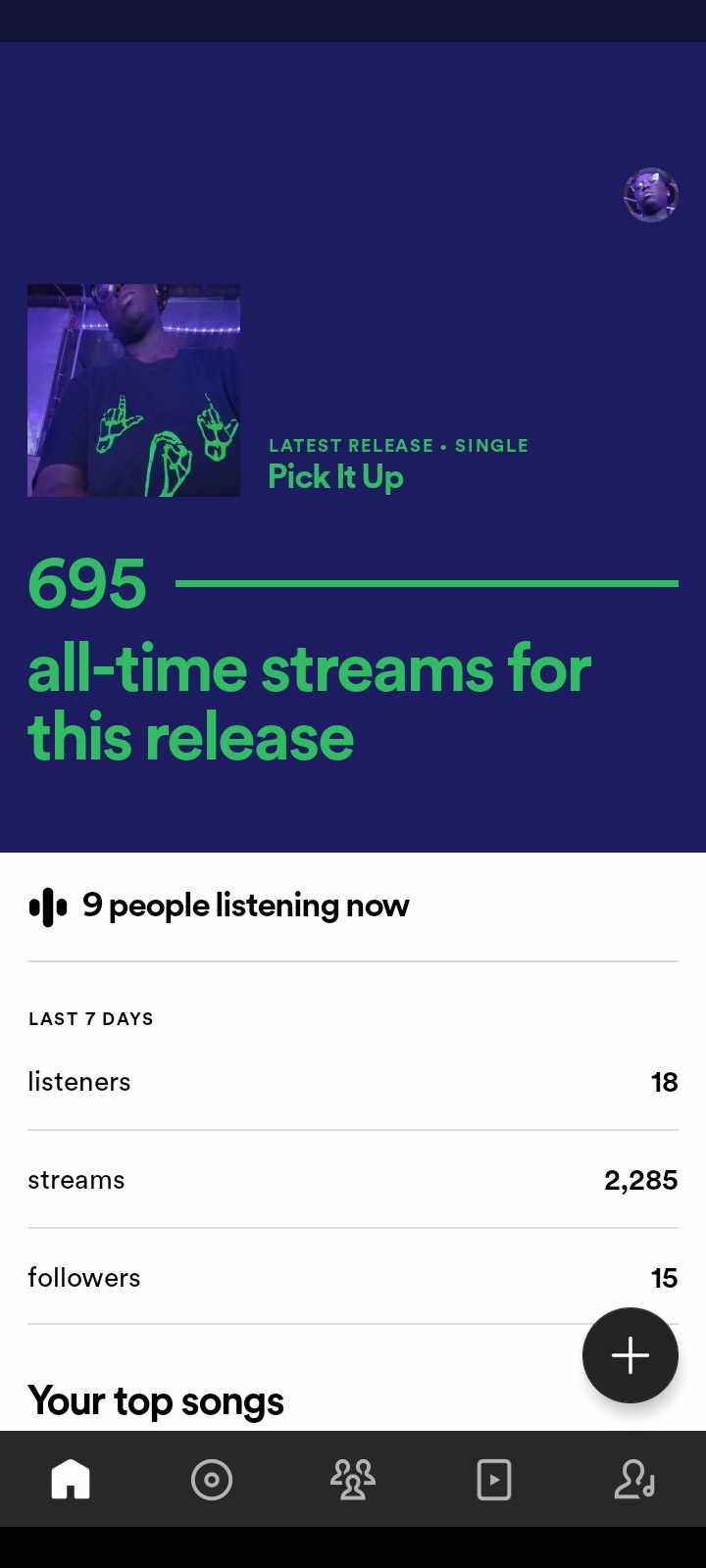
Task: Open the artist profile tab
Action: click(x=634, y=1479)
